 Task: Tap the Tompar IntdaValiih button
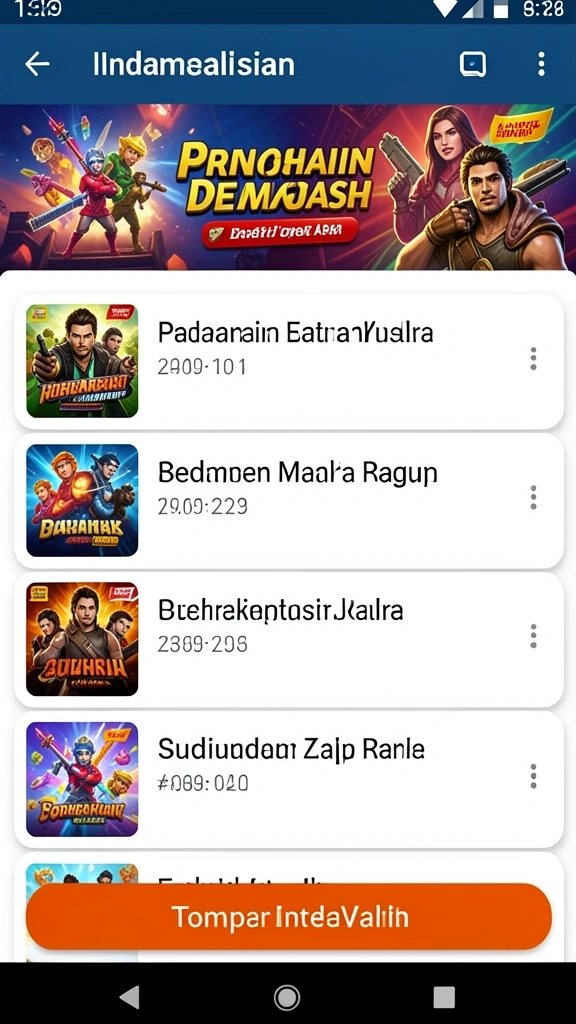289,917
